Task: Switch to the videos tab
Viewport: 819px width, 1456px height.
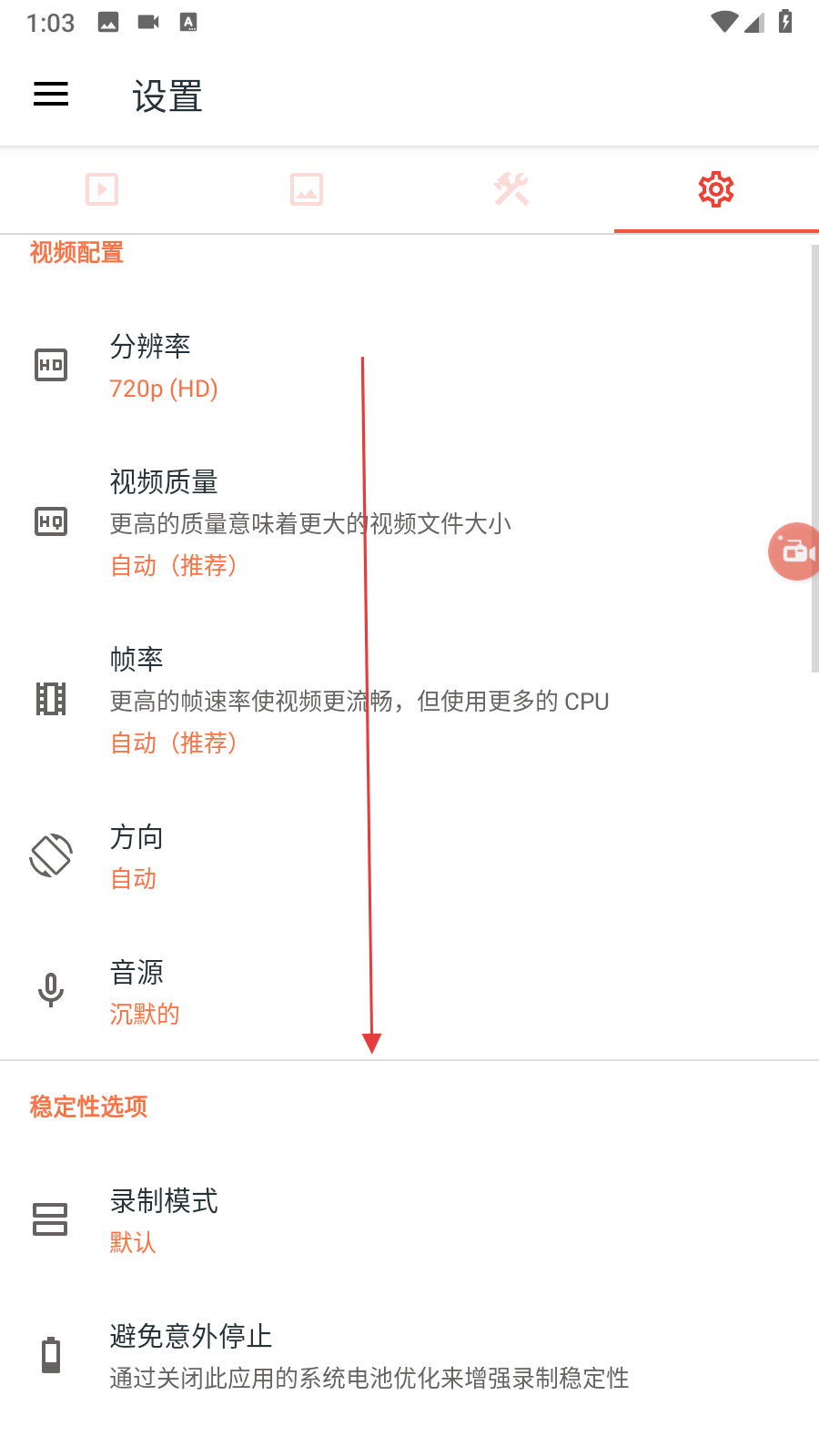Action: [x=102, y=189]
